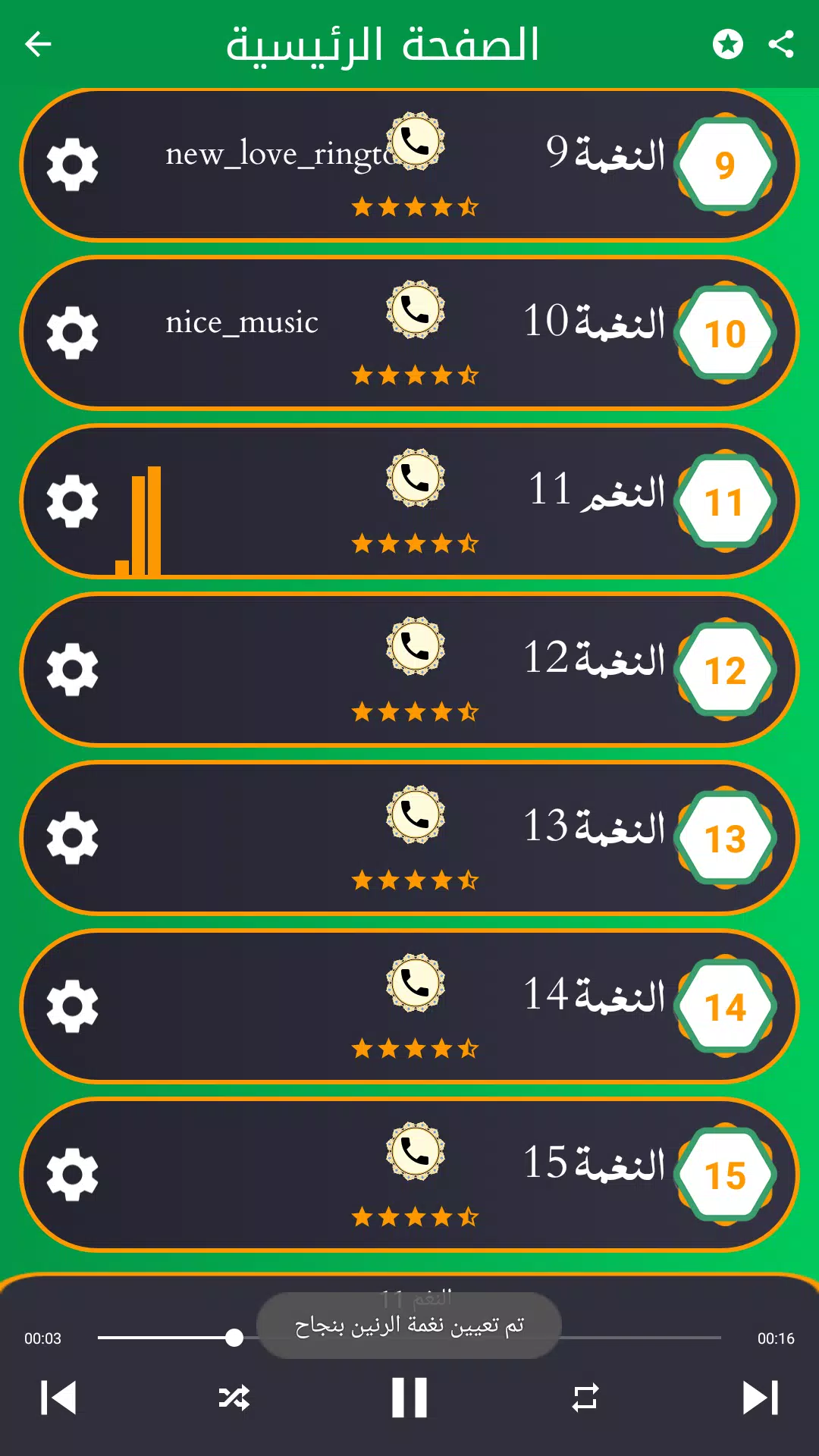Viewport: 819px width, 1456px height.
Task: Open the star rate icon in header
Action: coord(728,44)
